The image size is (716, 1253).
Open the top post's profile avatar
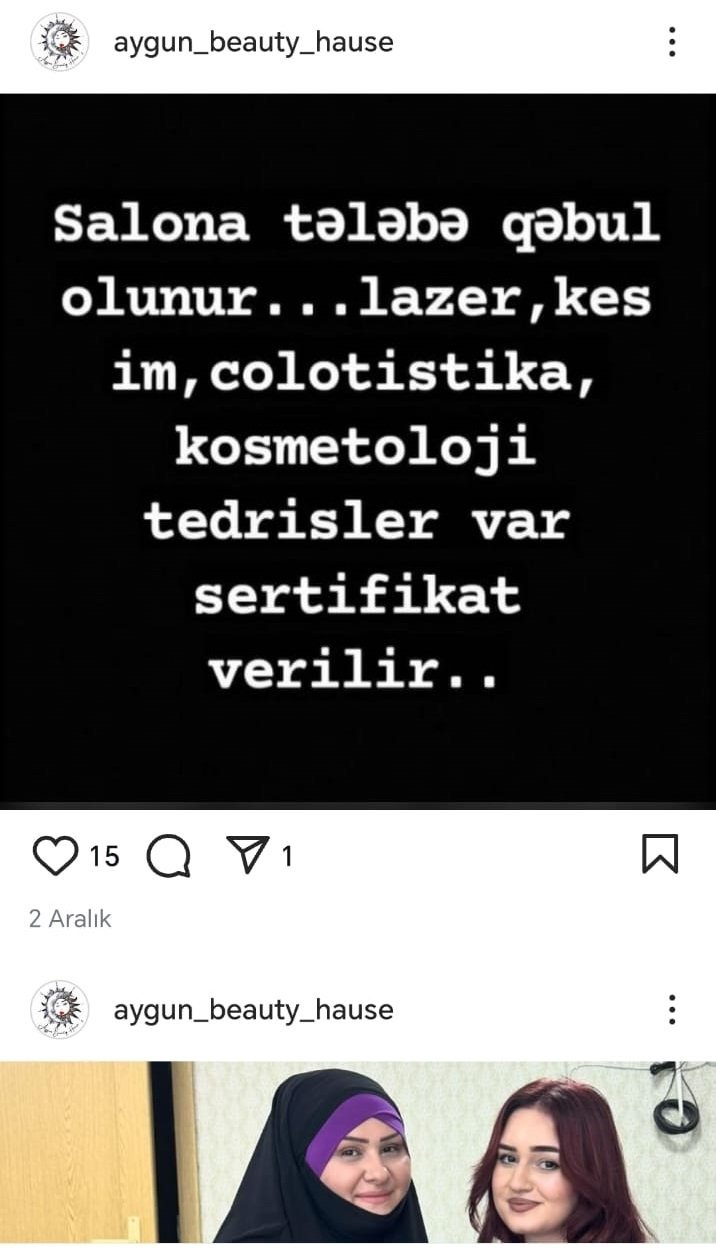(x=60, y=42)
